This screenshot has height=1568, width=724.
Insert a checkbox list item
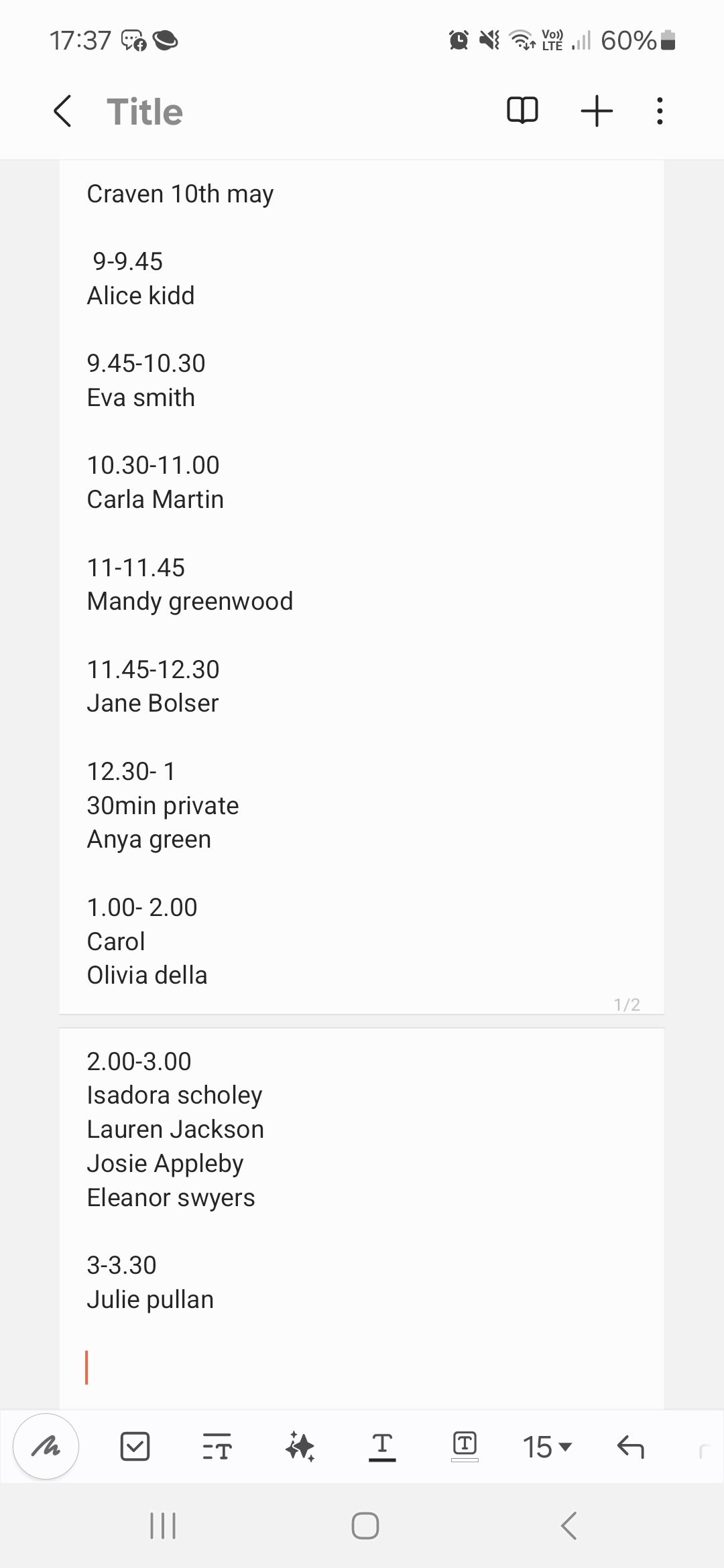pos(135,1446)
